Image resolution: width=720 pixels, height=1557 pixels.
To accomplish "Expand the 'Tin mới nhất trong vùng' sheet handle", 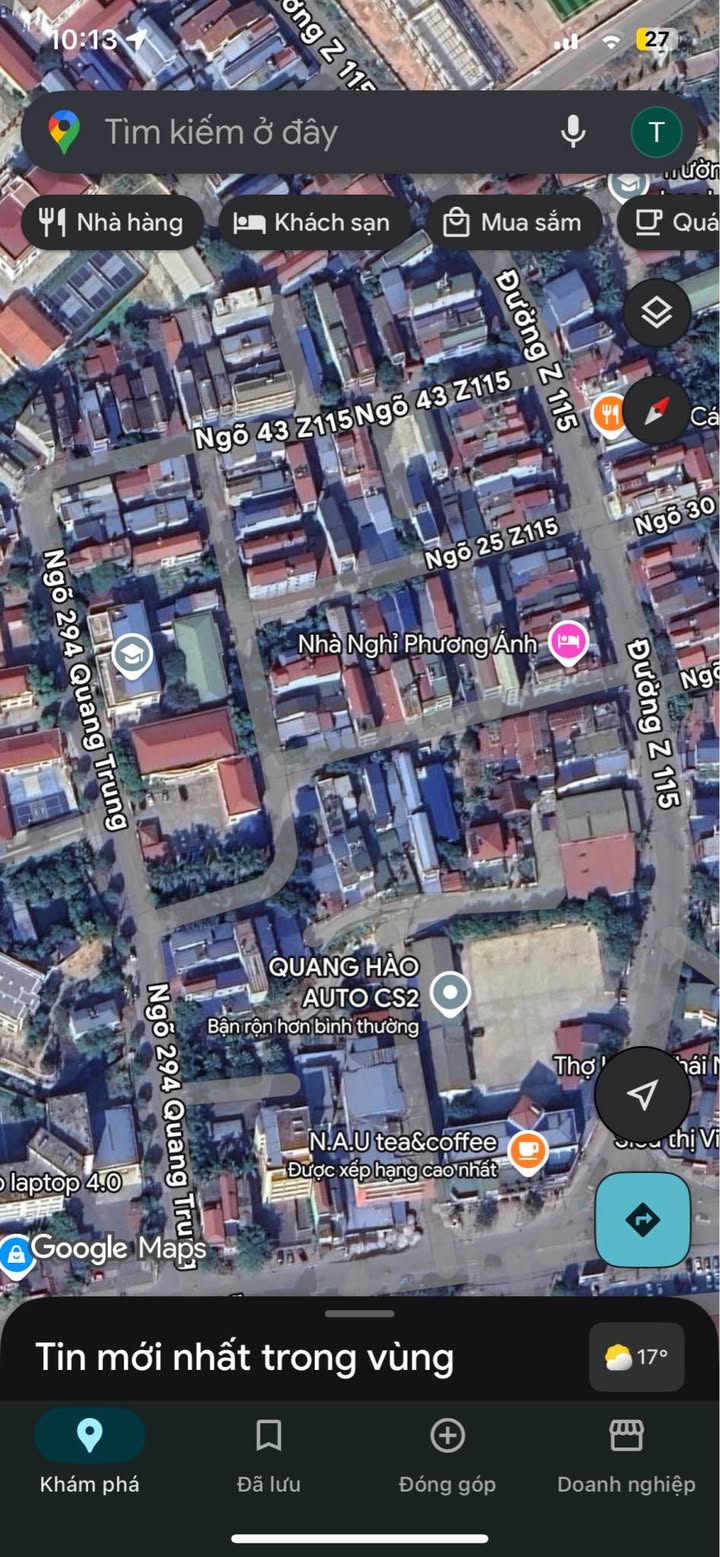I will pyautogui.click(x=360, y=1313).
